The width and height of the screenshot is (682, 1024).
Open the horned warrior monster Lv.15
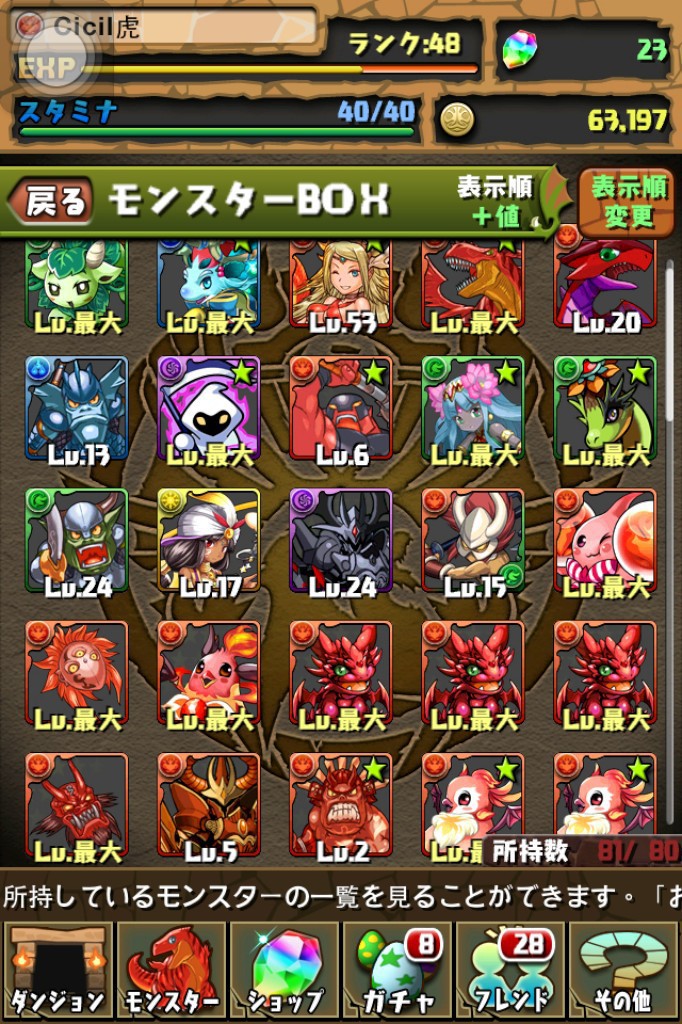coord(472,541)
